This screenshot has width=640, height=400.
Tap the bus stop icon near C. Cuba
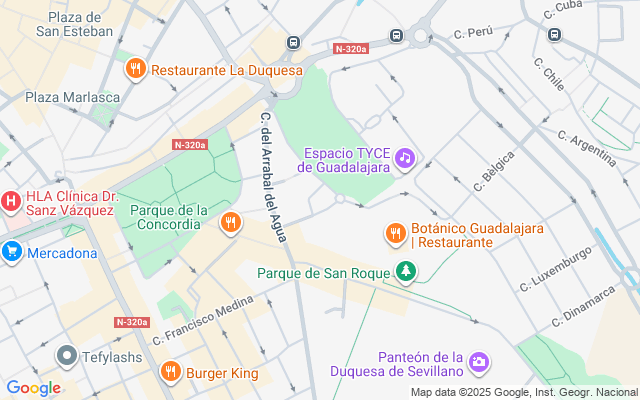click(554, 34)
